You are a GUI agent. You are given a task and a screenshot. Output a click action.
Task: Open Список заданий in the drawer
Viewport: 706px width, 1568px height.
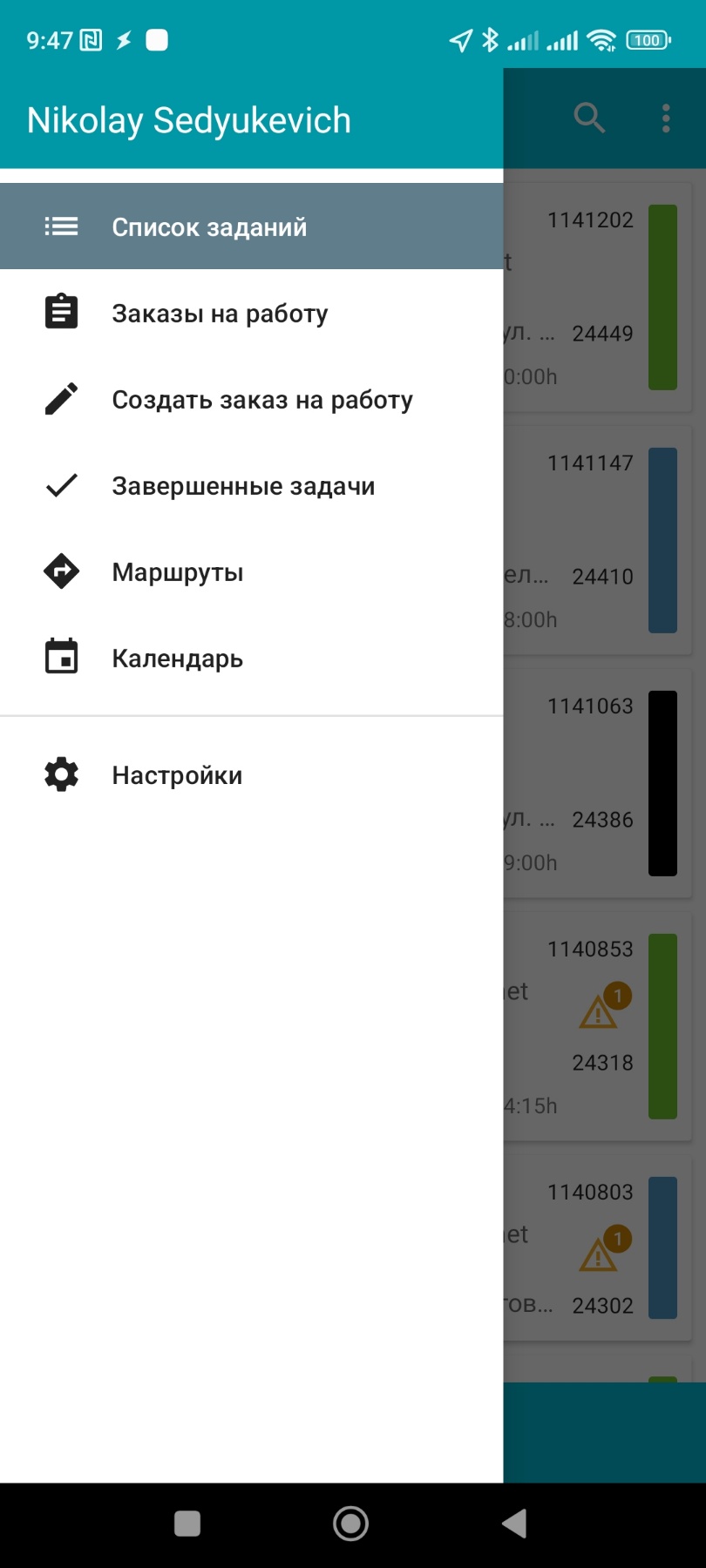tap(251, 226)
